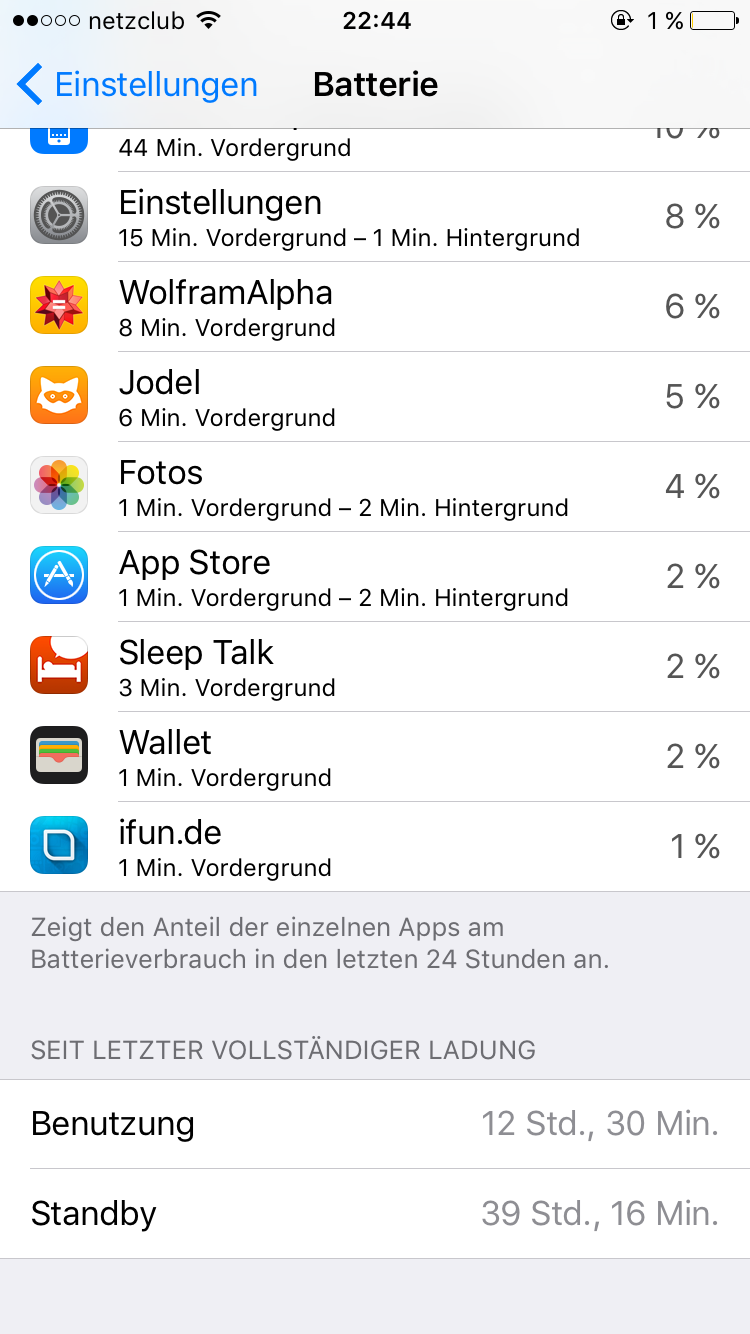Select the Sleep Talk usage row

click(x=375, y=667)
